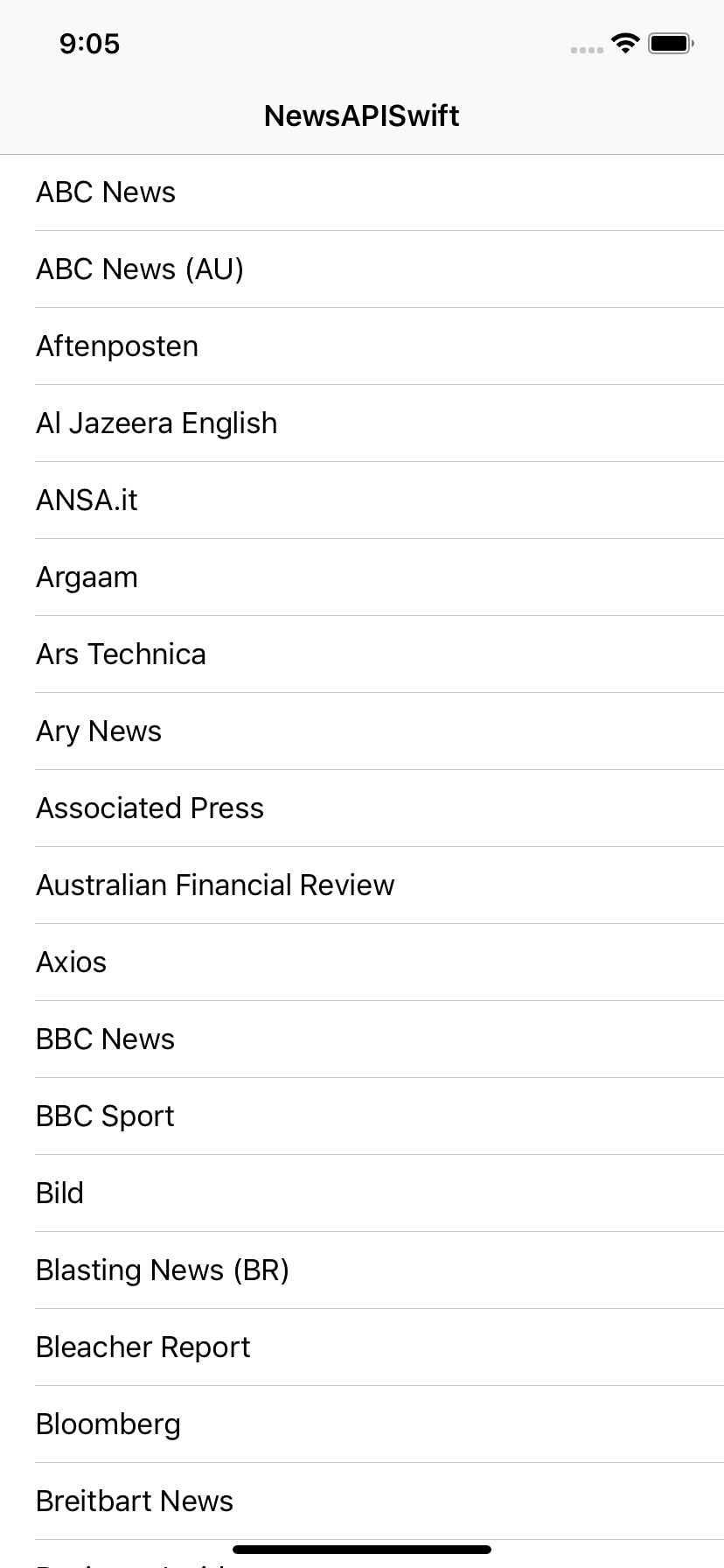Open the ABC News source

(362, 192)
